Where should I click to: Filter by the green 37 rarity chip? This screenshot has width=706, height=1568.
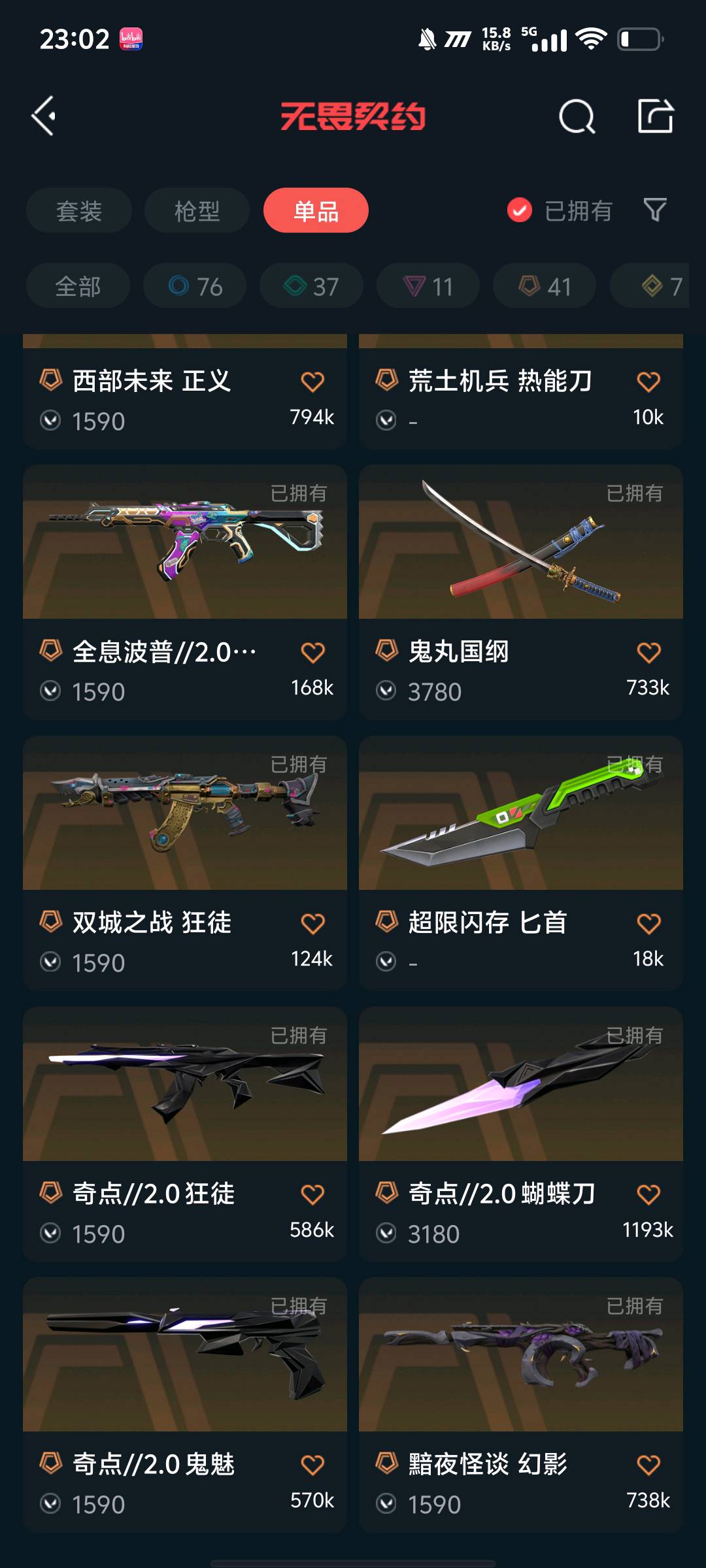click(x=311, y=286)
